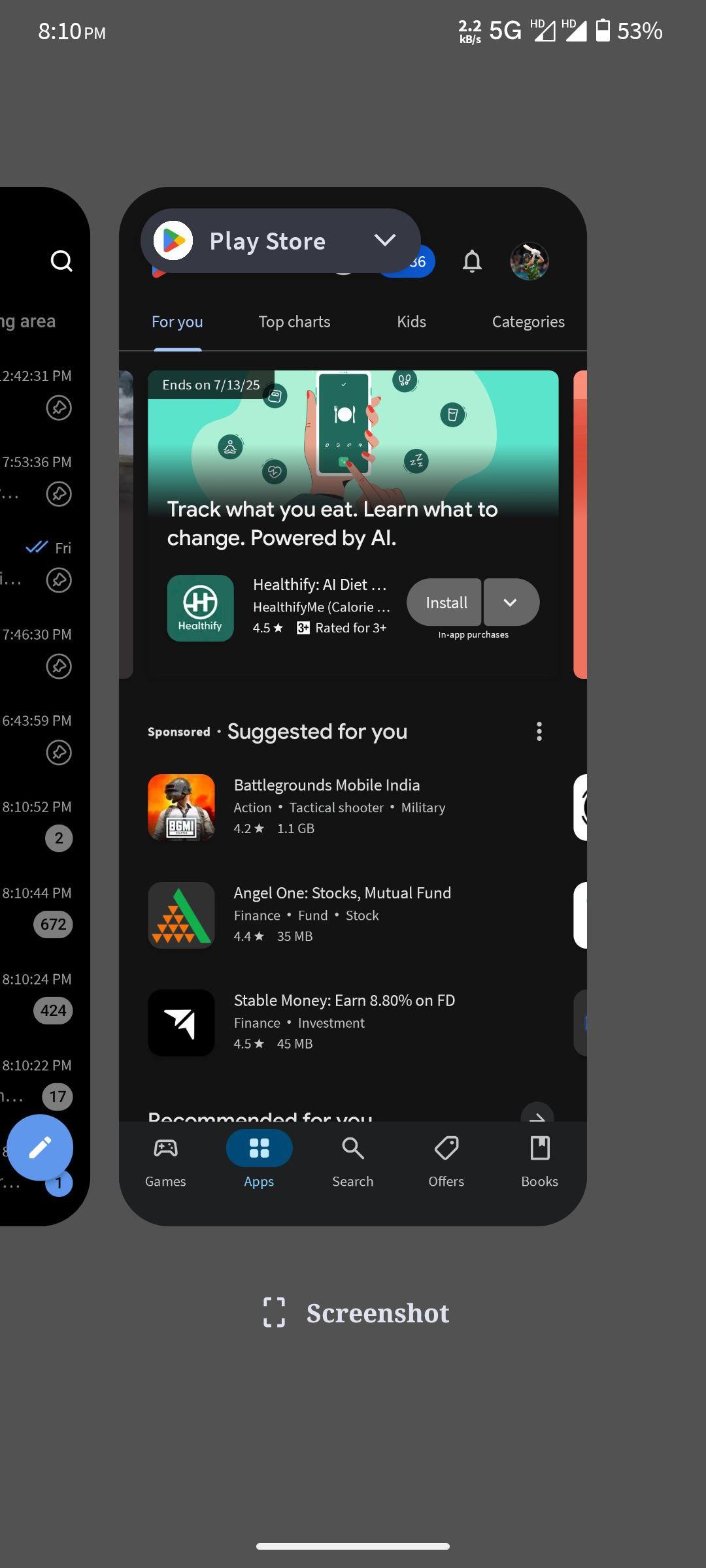Open Battlegrounds Mobile India listing

click(327, 807)
